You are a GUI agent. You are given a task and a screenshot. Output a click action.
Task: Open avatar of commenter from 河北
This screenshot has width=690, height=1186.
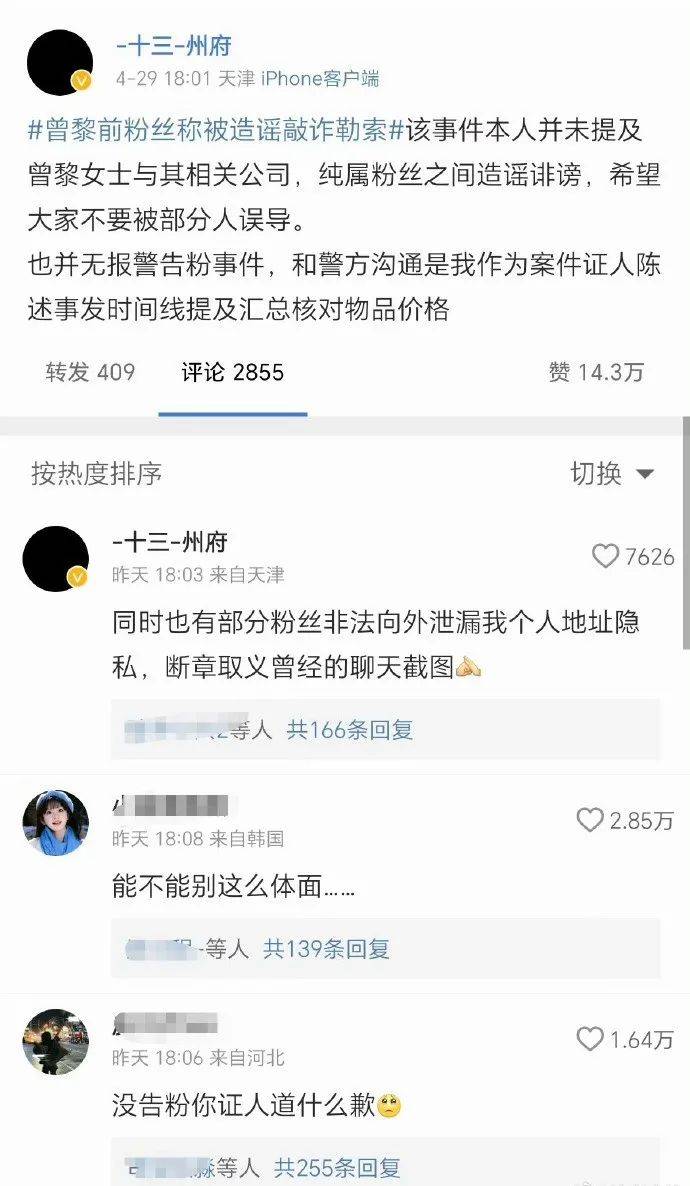56,1040
